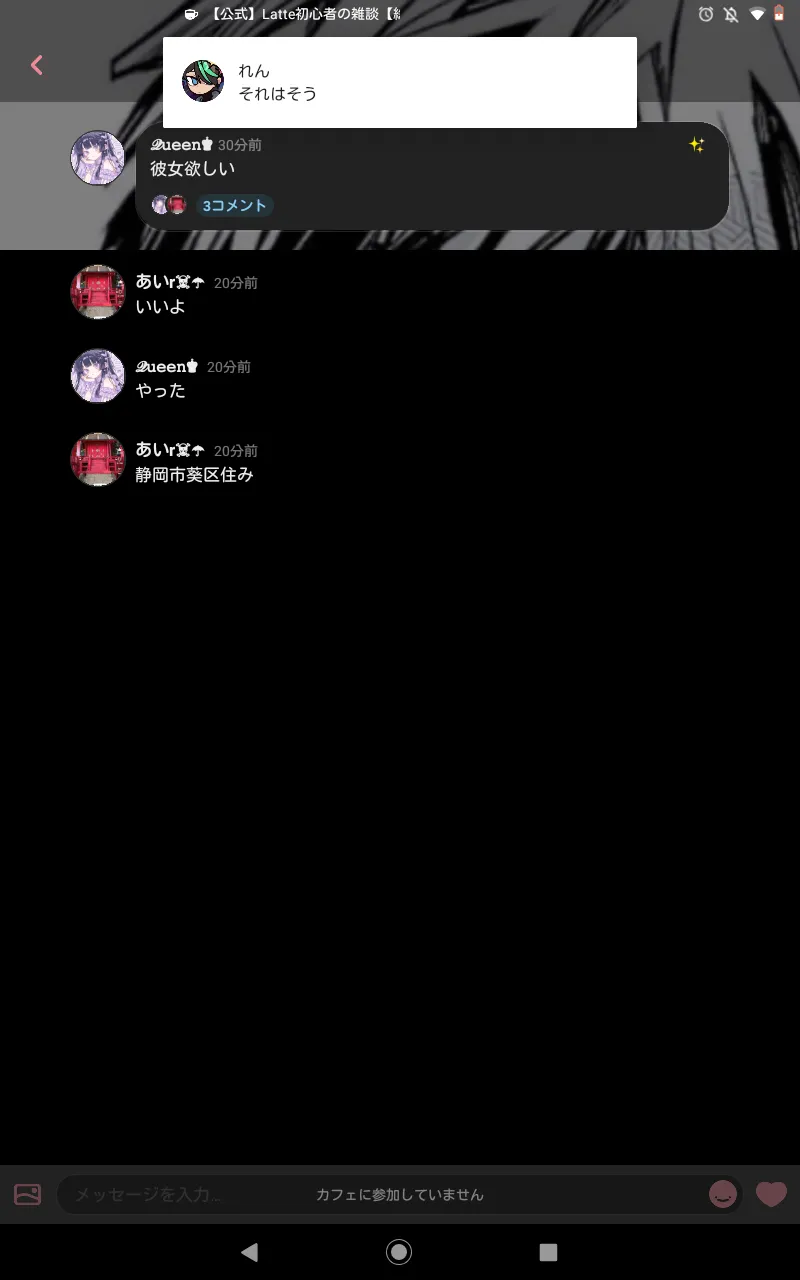Go back using the pink arrow

click(x=37, y=66)
